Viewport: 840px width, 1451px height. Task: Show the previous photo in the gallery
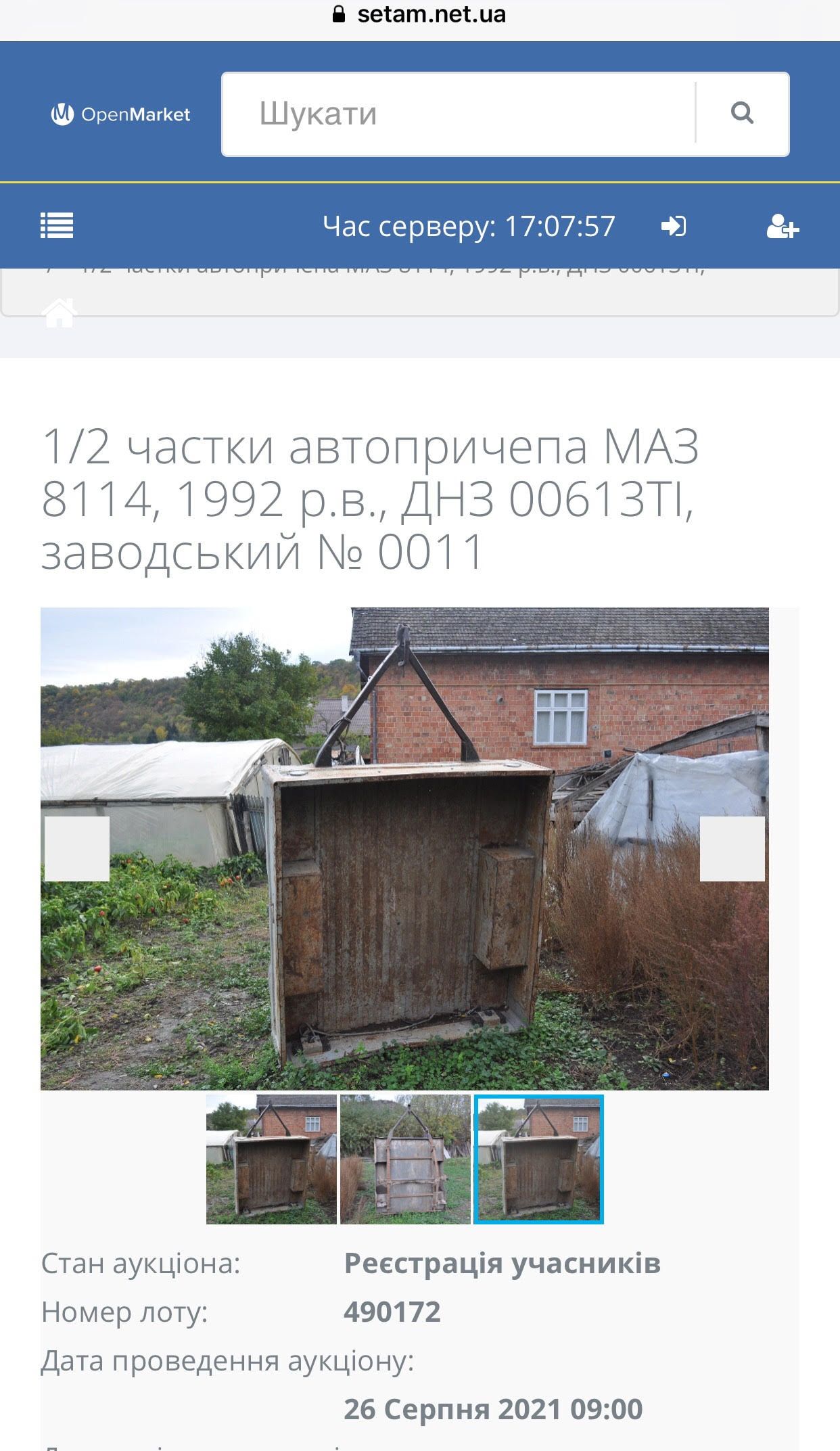coord(77,848)
